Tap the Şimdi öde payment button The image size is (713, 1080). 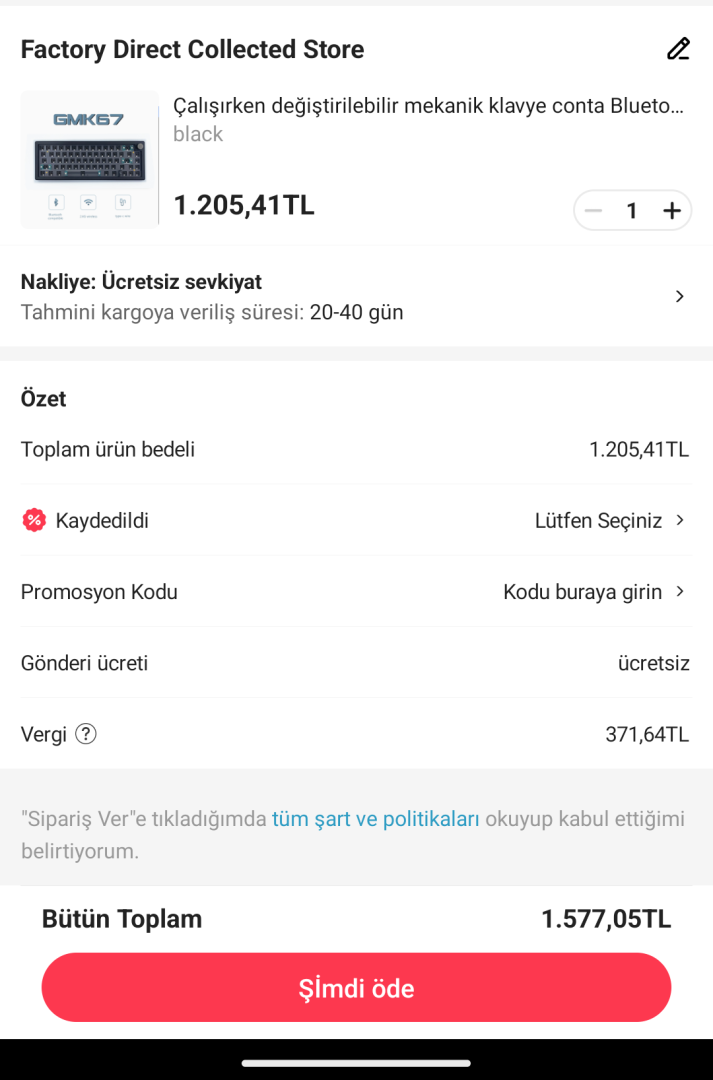click(x=356, y=987)
